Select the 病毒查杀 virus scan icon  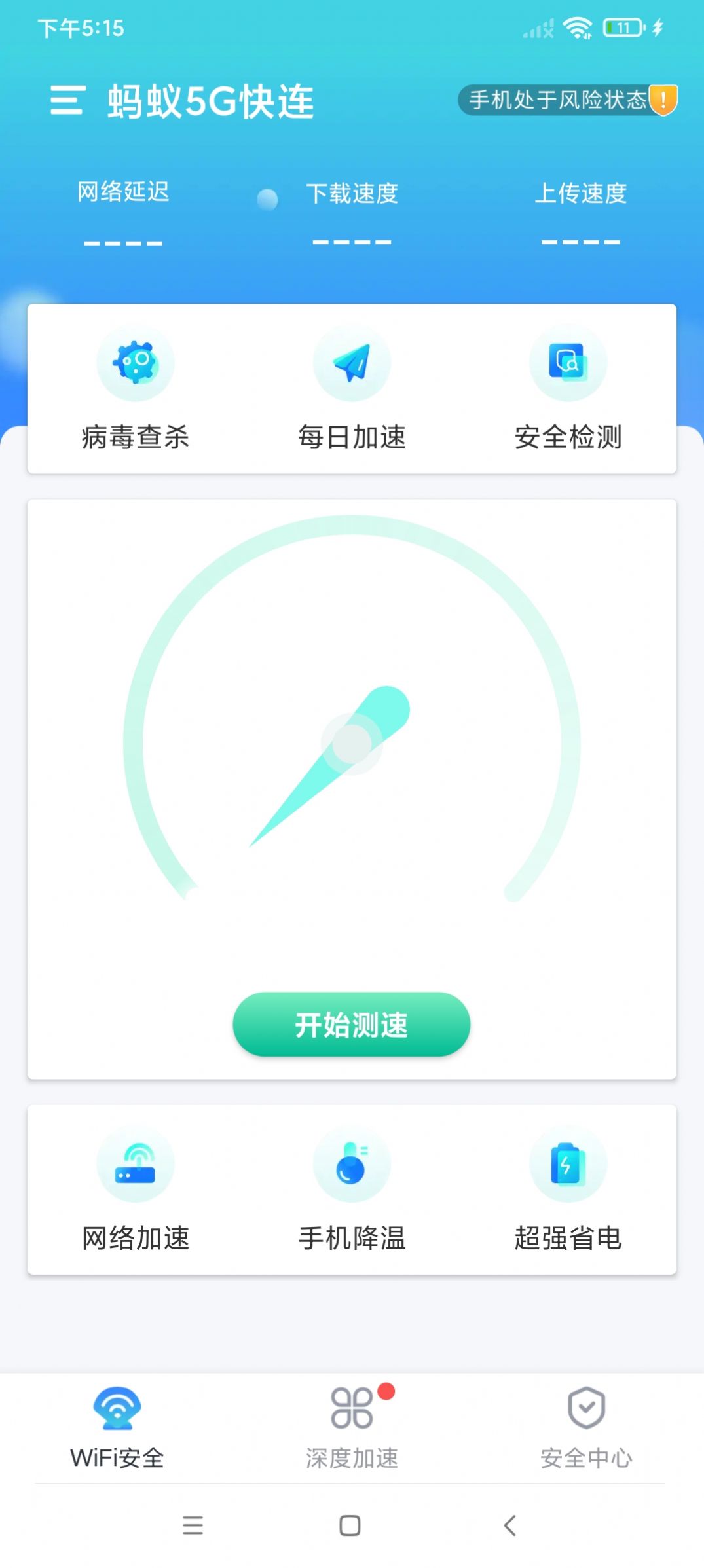134,363
